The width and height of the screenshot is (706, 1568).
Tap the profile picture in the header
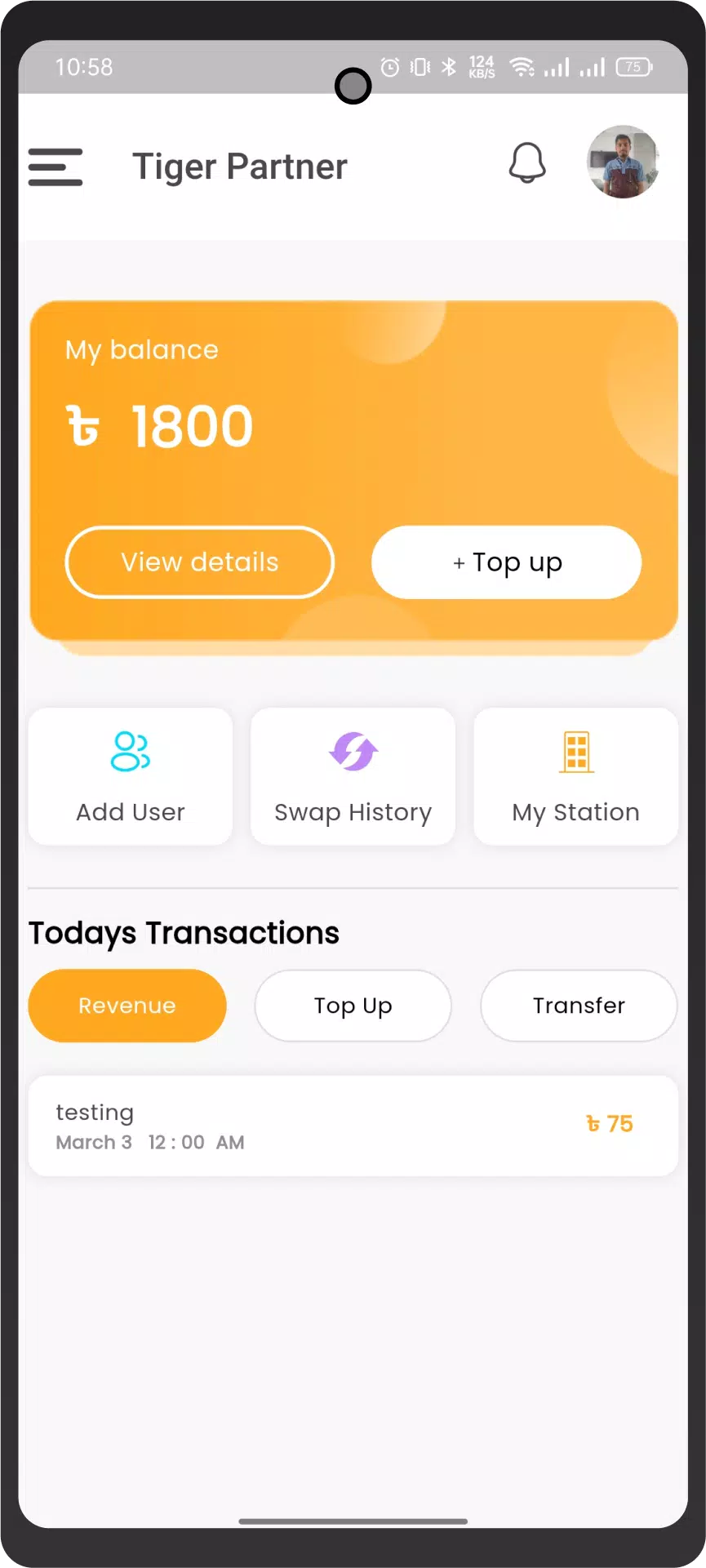[x=623, y=162]
